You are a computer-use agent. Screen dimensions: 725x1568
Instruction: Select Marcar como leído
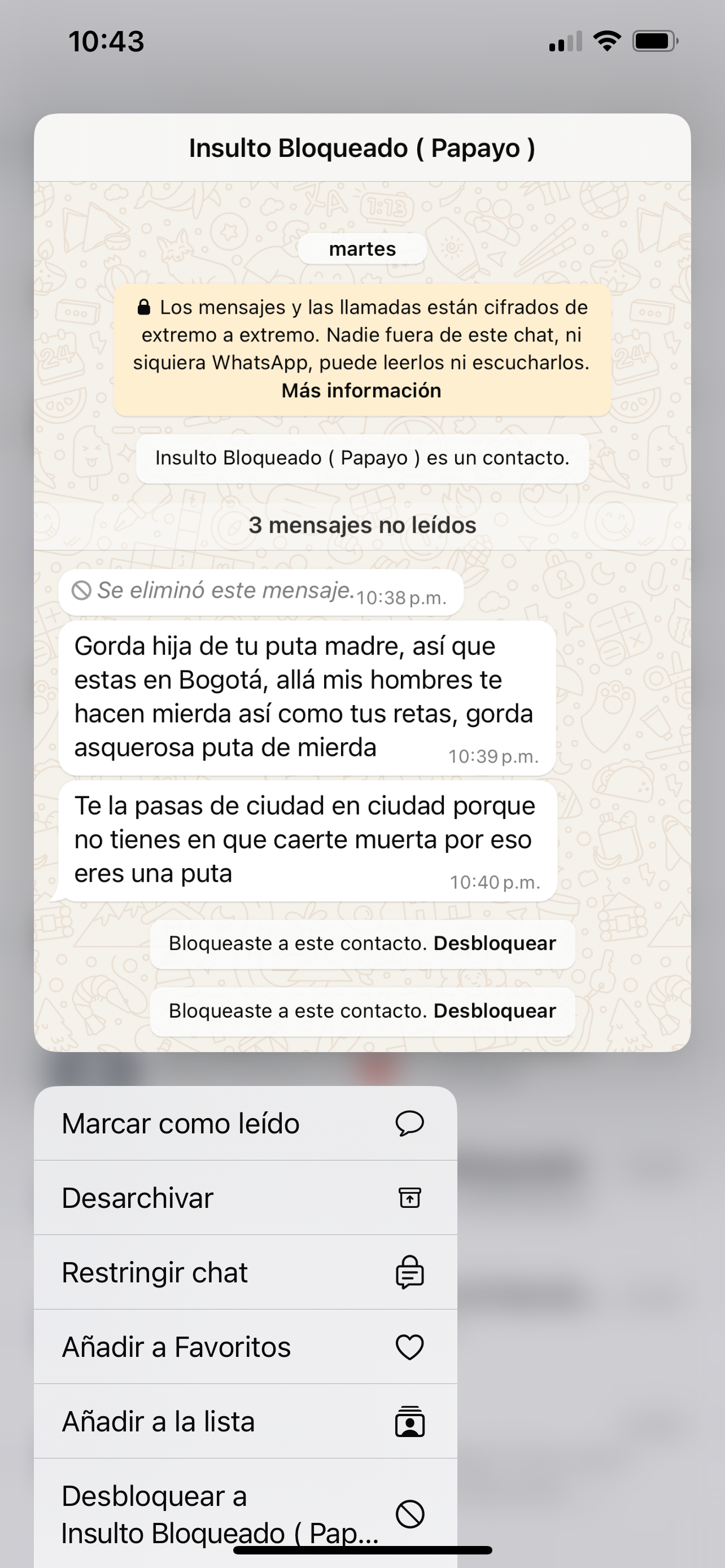[x=245, y=1123]
